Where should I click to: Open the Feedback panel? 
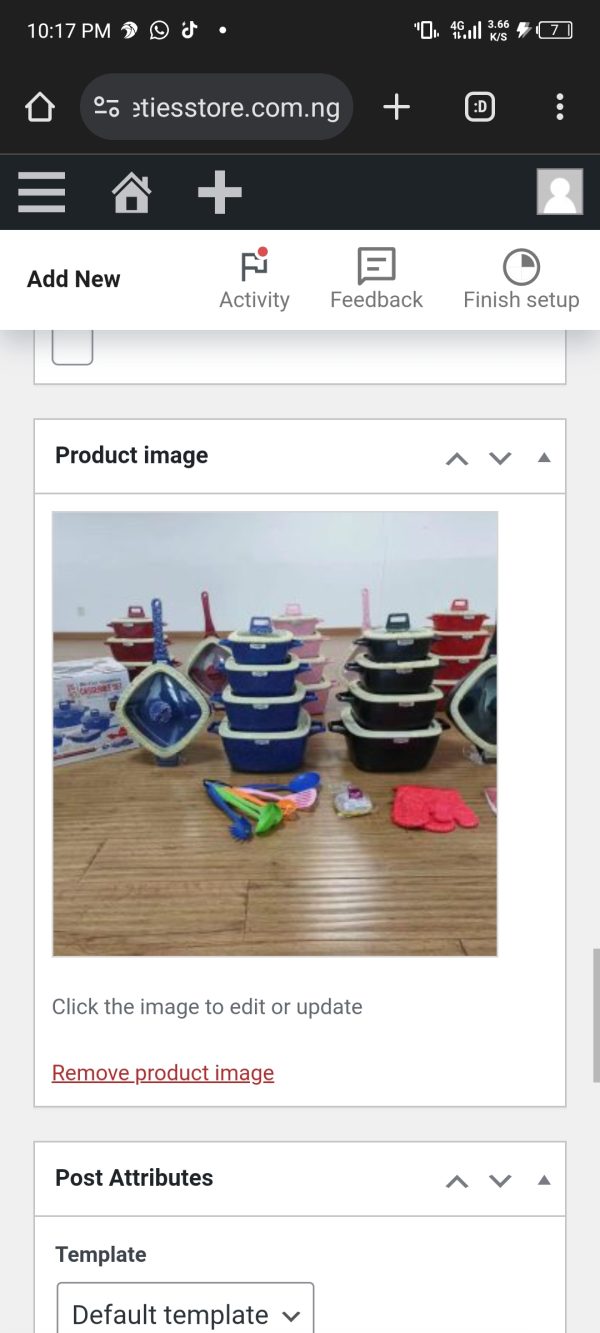(x=376, y=280)
